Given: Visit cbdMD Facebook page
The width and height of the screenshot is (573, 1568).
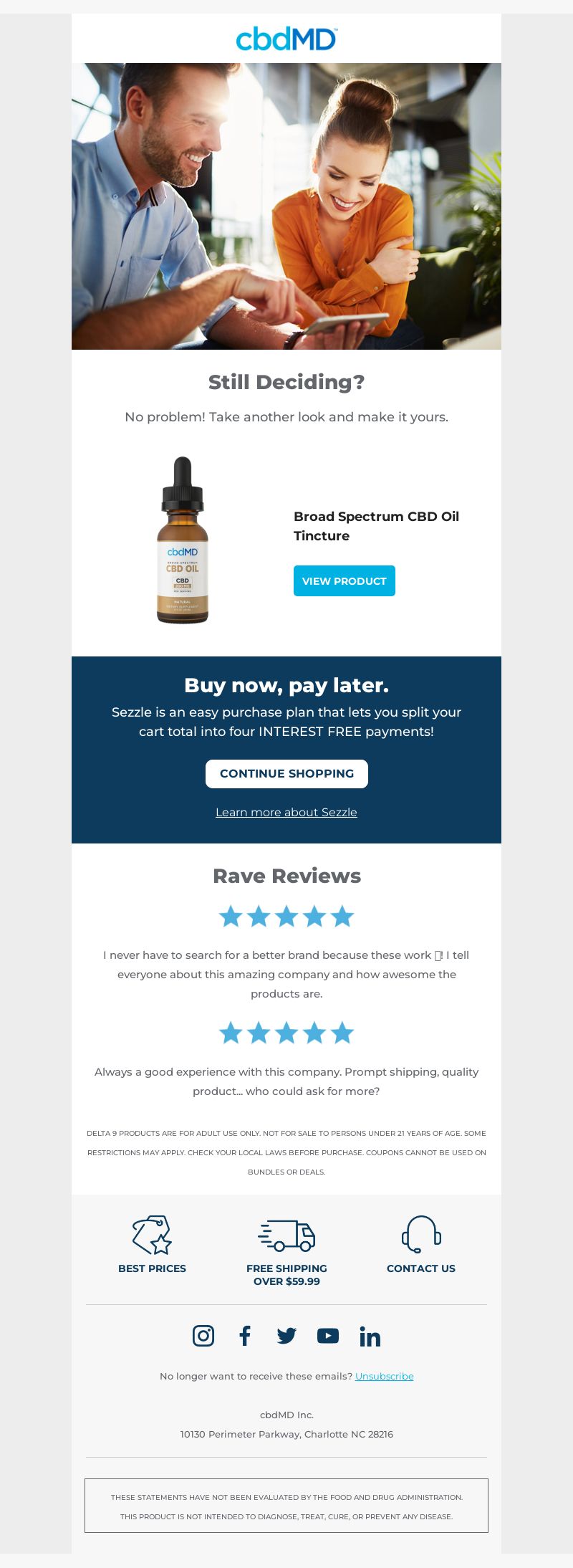Looking at the screenshot, I should (x=245, y=1336).
